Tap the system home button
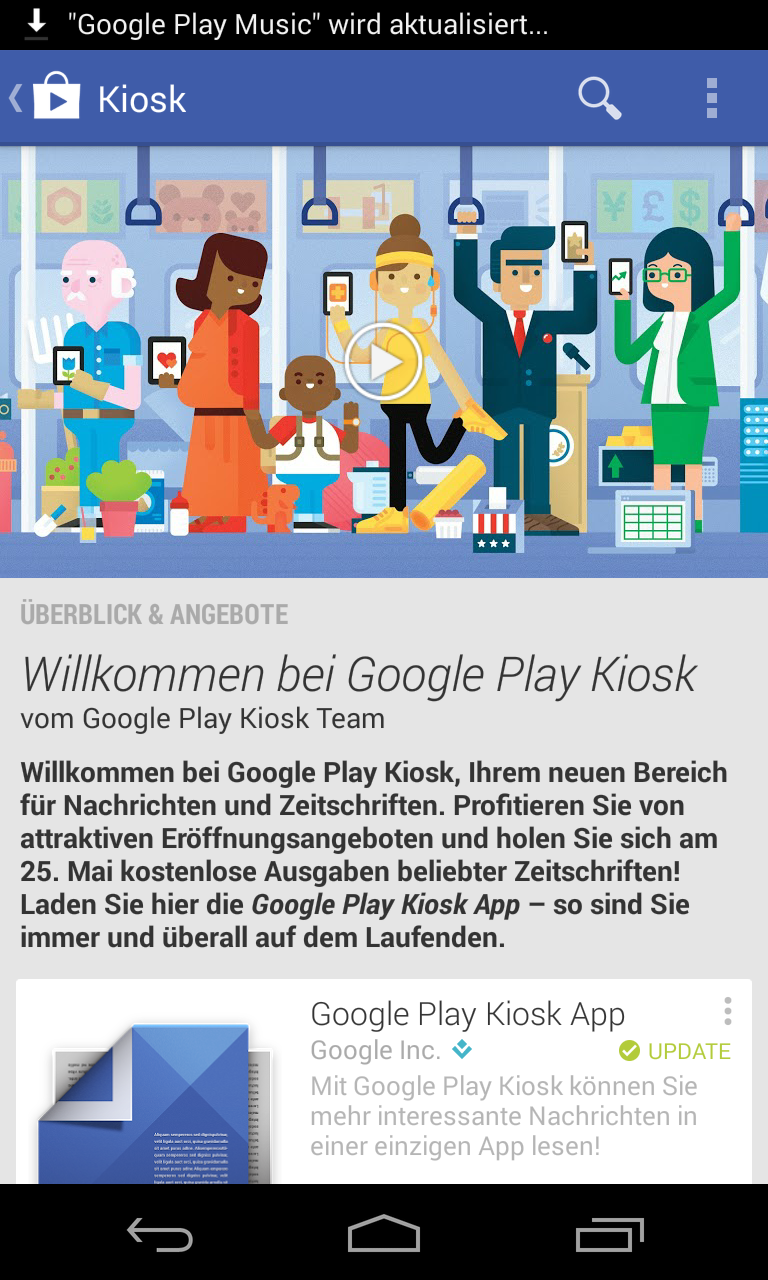This screenshot has width=768, height=1280. (x=384, y=1235)
